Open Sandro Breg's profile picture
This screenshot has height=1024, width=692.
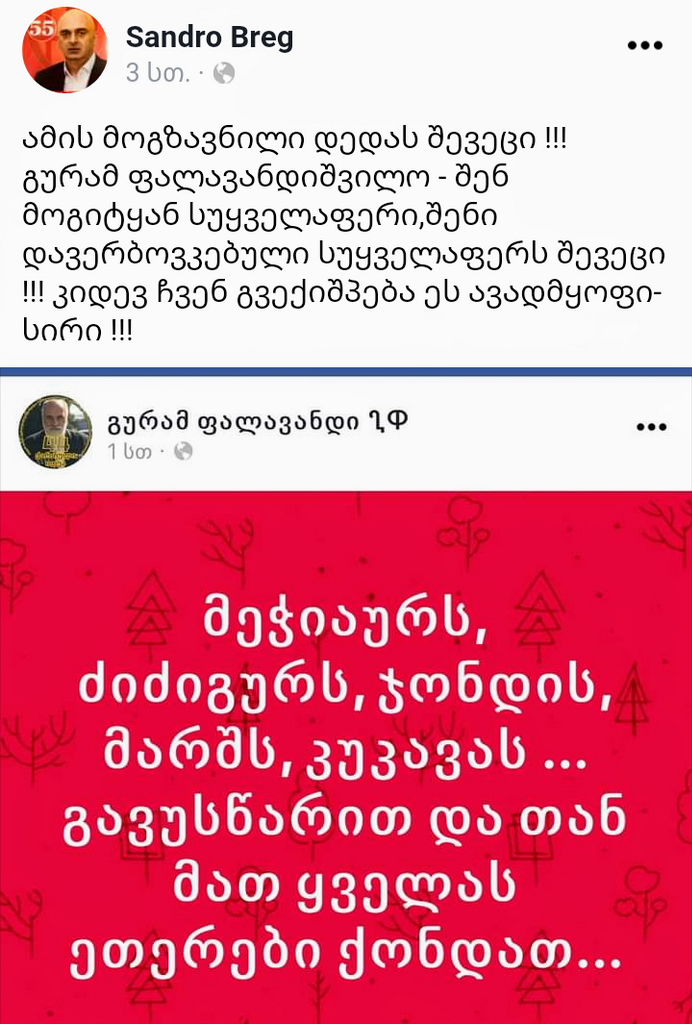pos(64,51)
